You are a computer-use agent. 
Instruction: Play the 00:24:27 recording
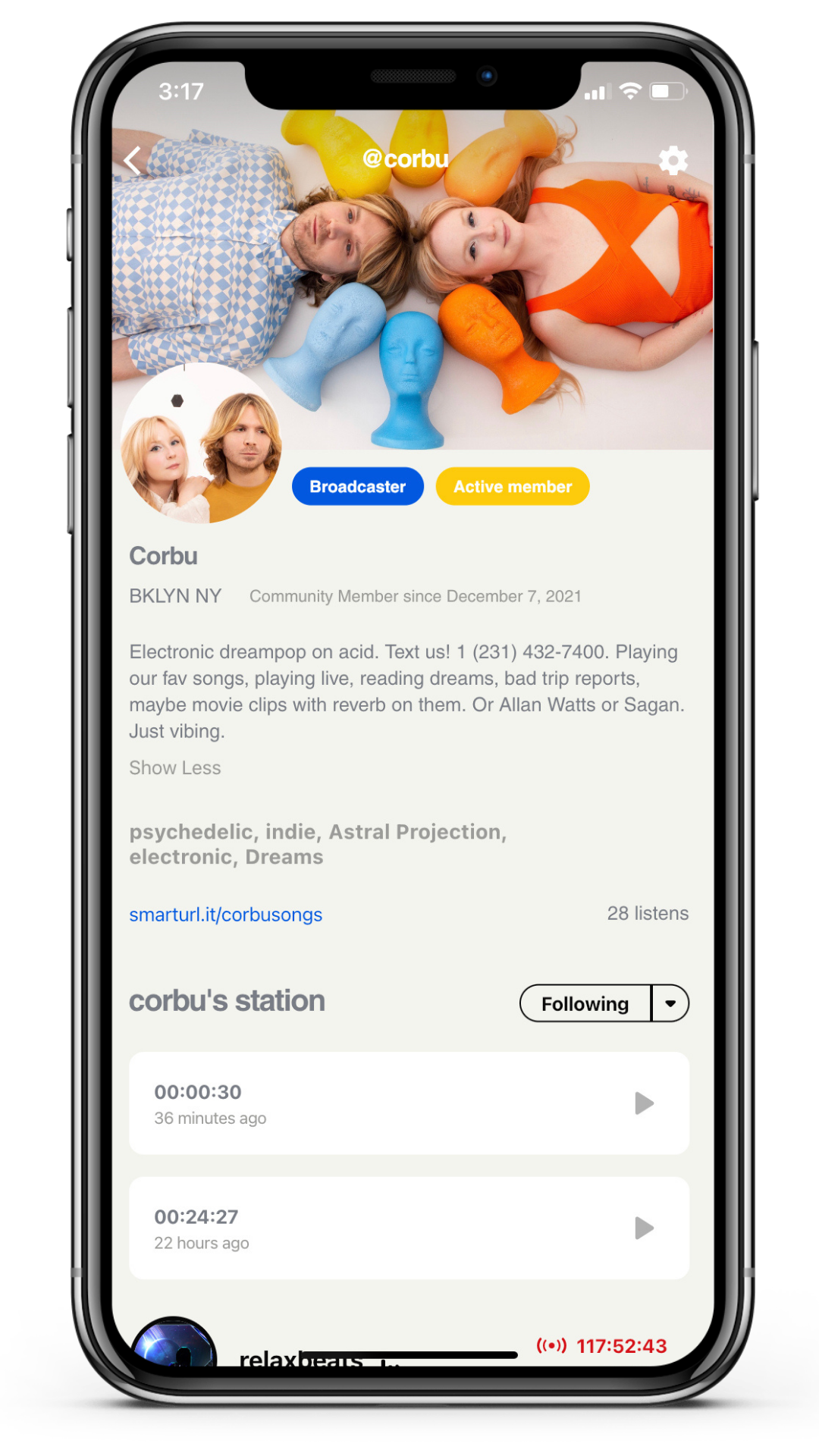tap(644, 1228)
